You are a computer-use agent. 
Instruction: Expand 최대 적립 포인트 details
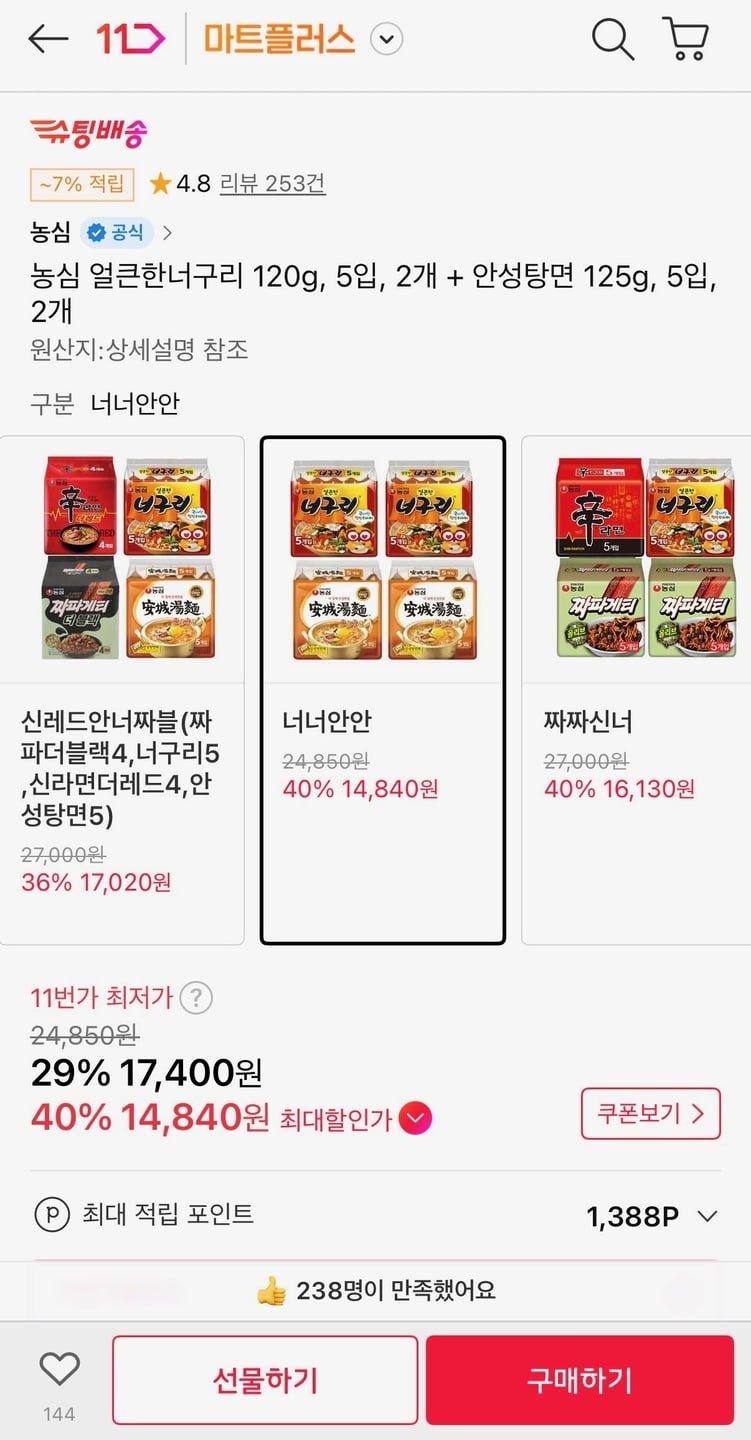pyautogui.click(x=707, y=1216)
